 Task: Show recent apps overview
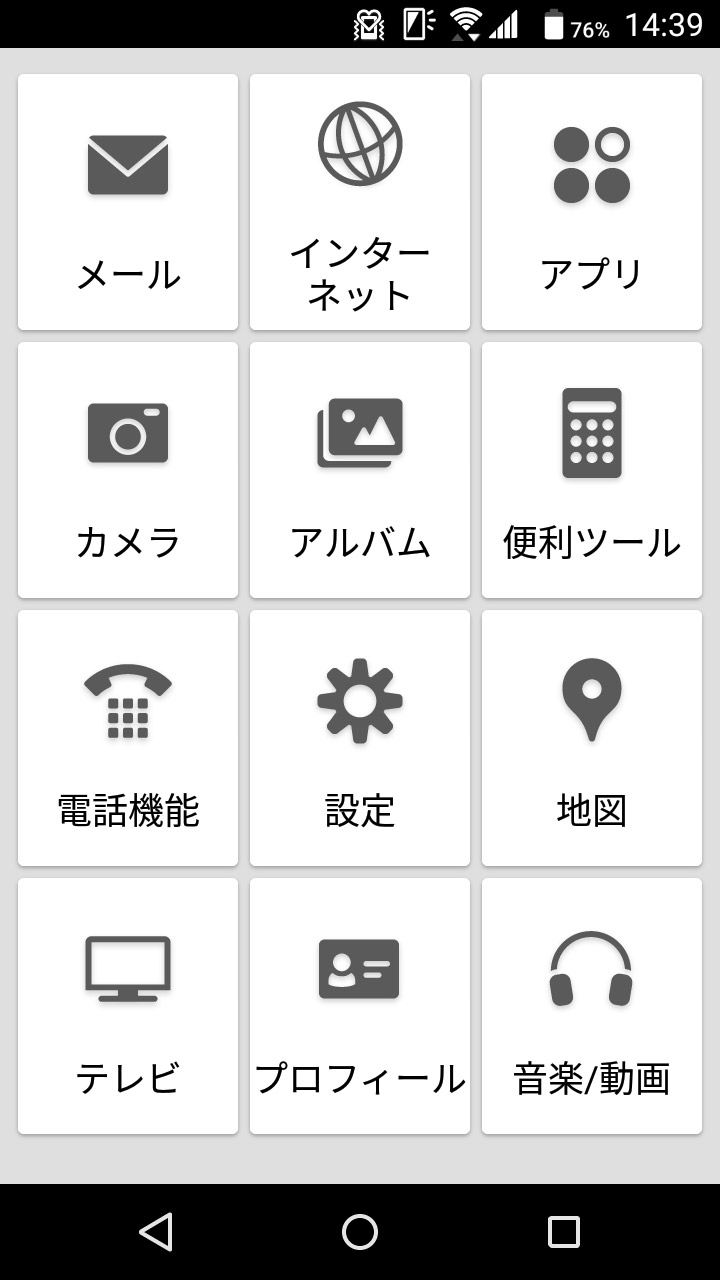click(x=564, y=1232)
